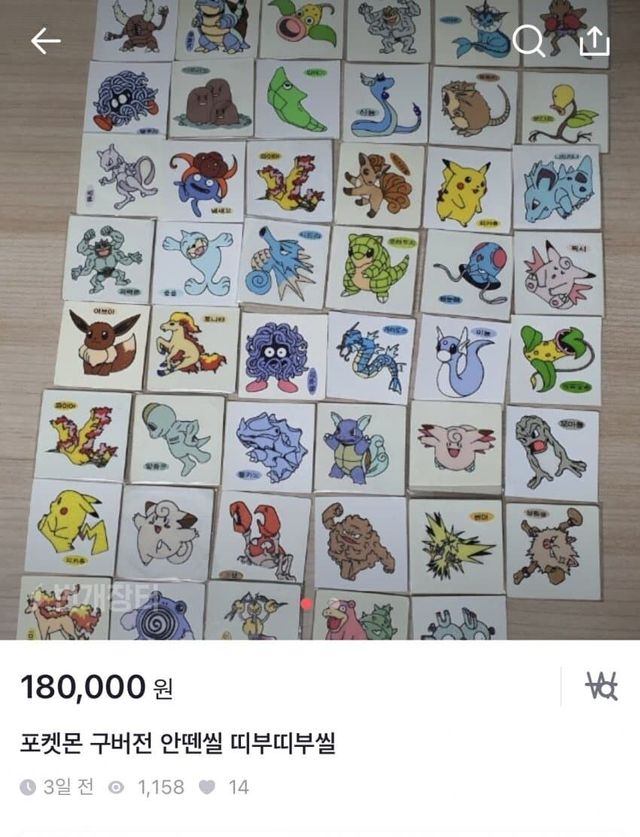Open search from the top bar

(528, 40)
